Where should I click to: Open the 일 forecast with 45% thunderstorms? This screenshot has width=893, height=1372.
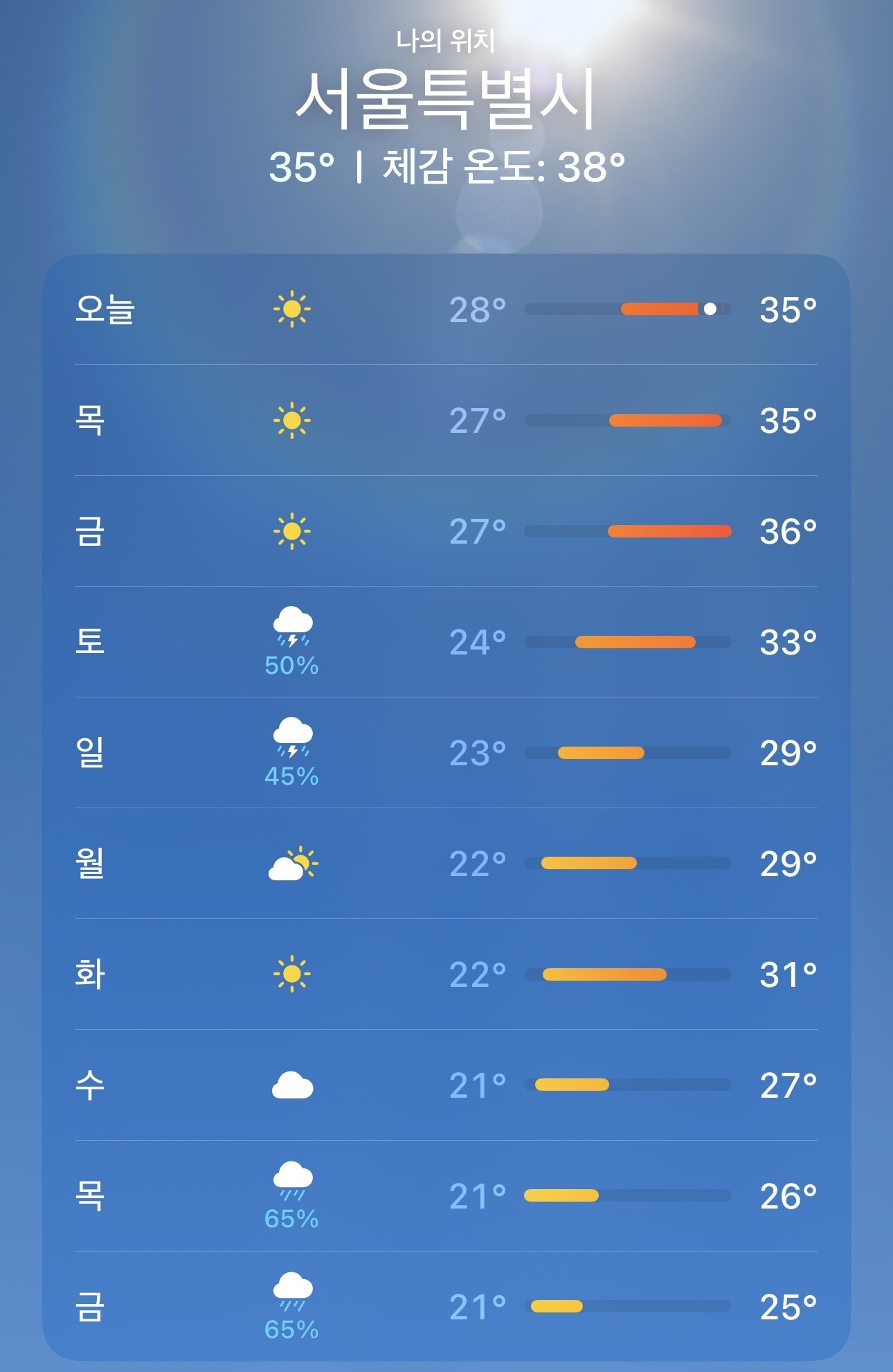[447, 753]
